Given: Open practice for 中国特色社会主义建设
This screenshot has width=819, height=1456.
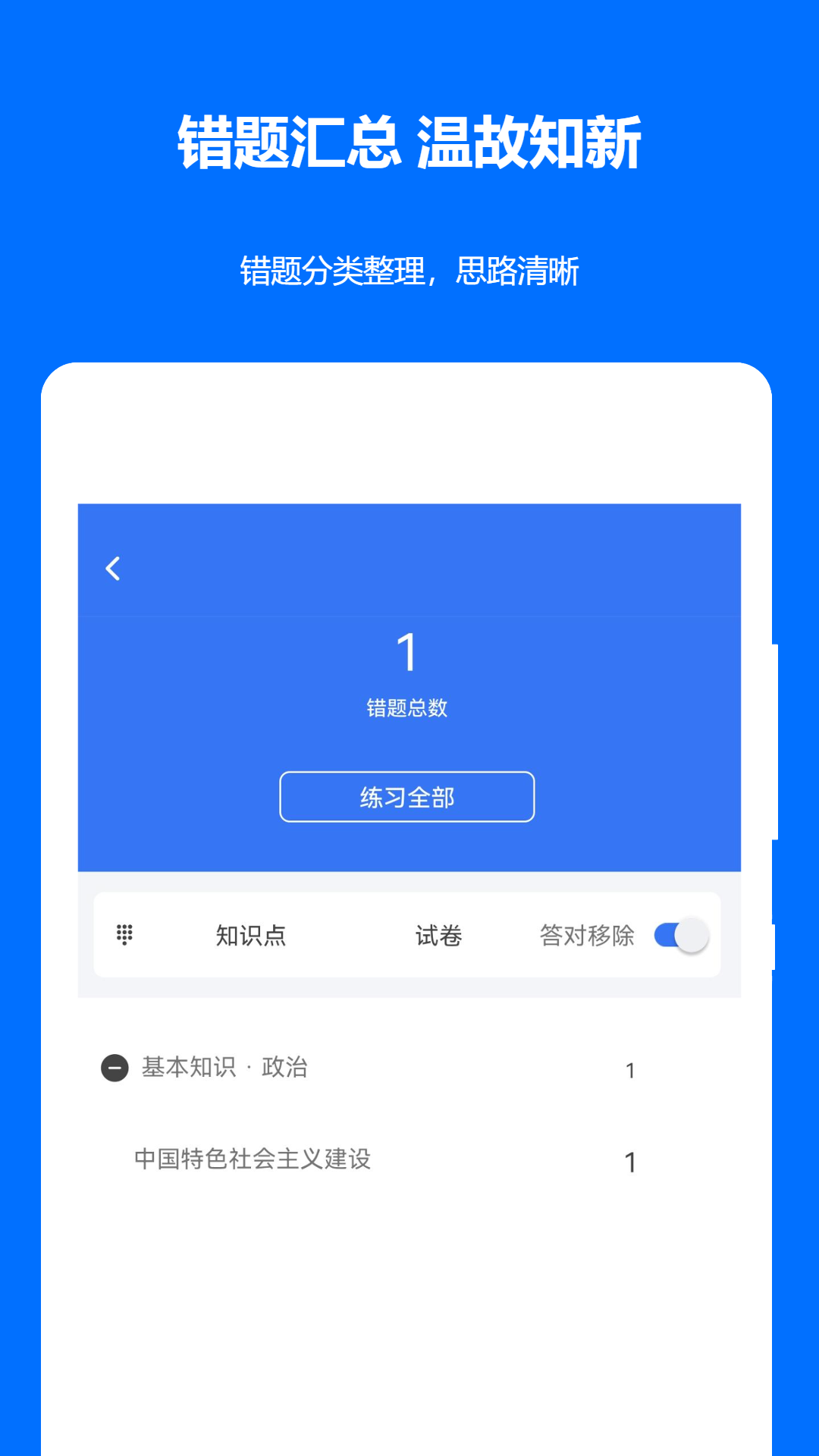Looking at the screenshot, I should [x=253, y=1159].
